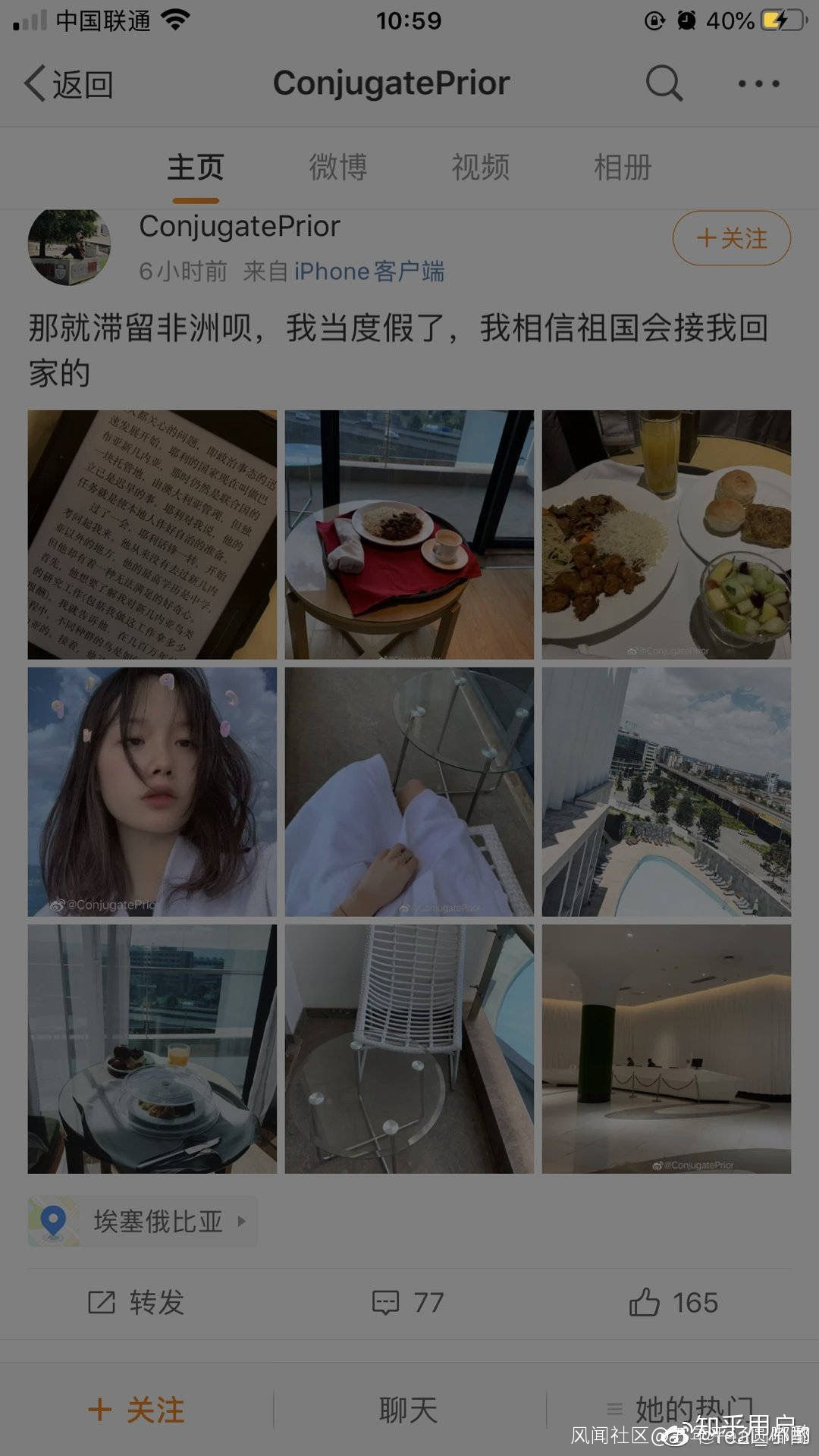
Task: Switch to the 视频 tab
Action: click(480, 167)
